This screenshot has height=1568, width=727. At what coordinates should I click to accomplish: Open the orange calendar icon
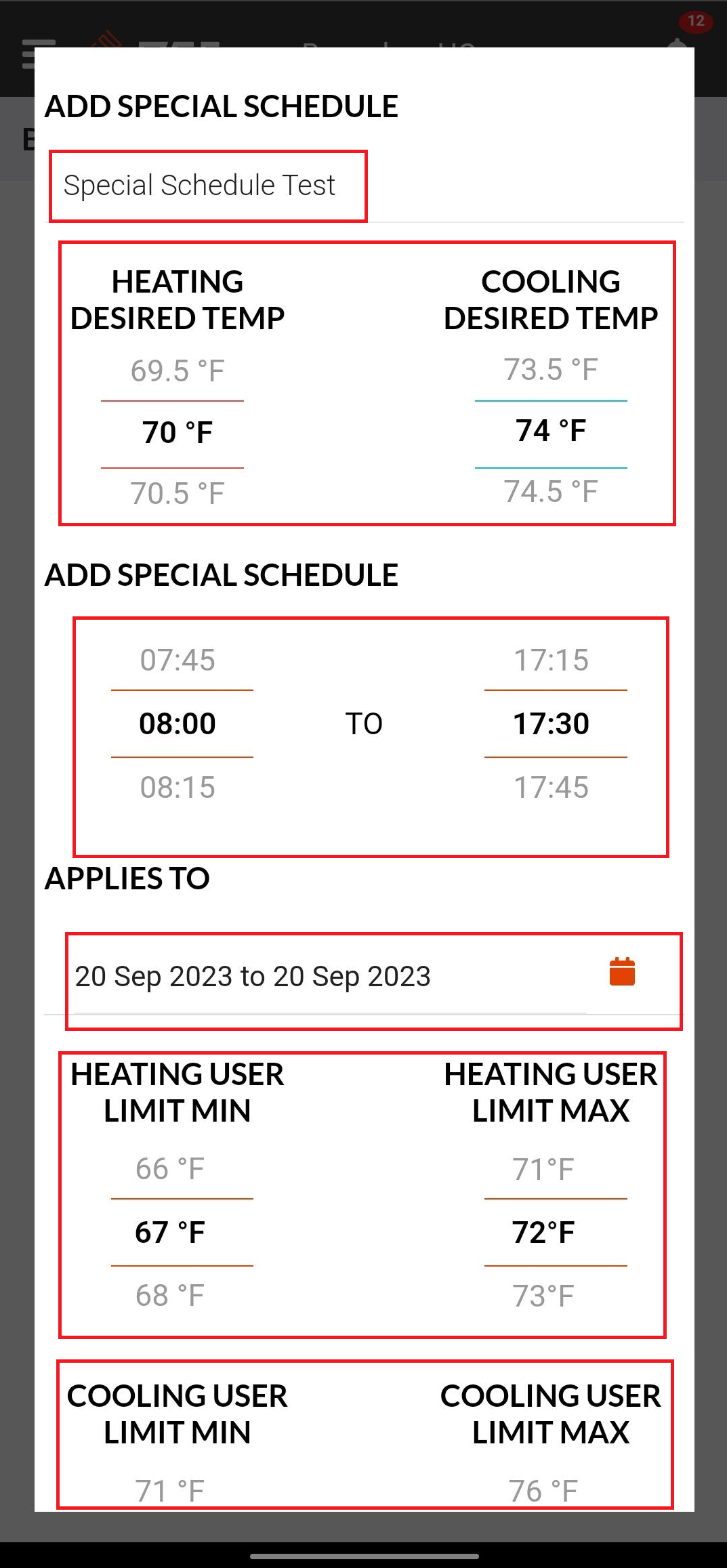(x=622, y=972)
